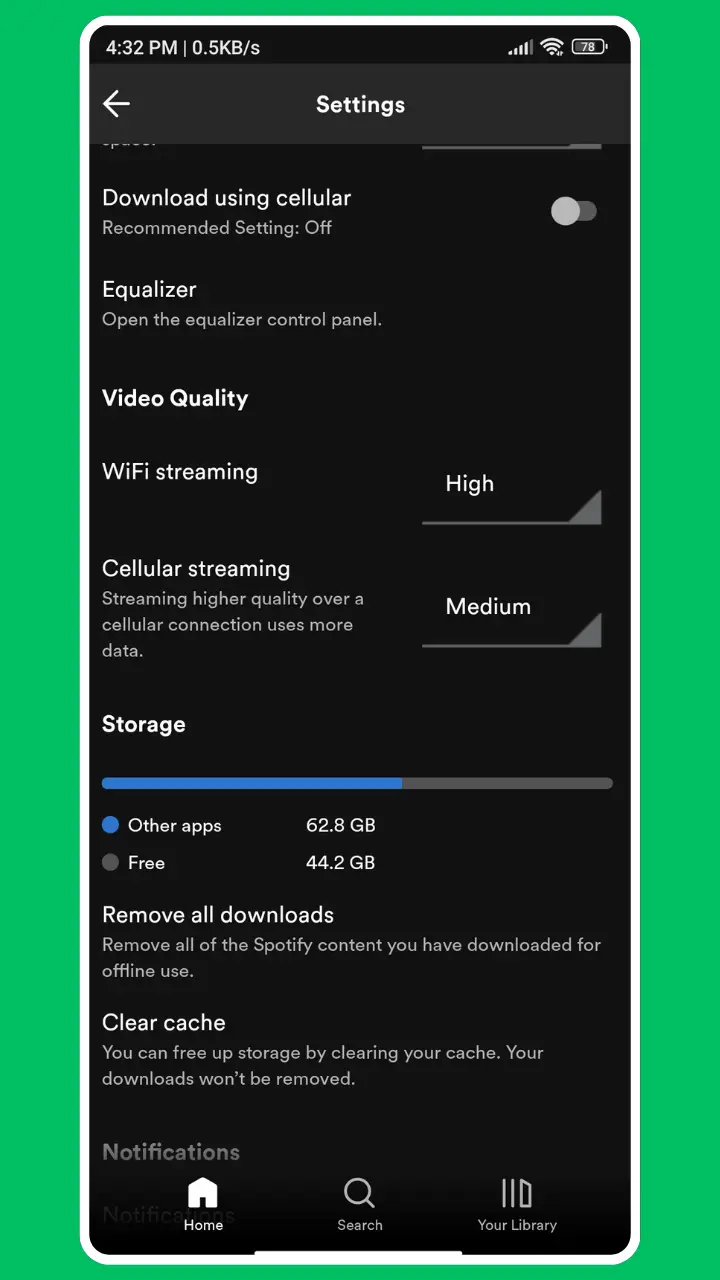Tap Clear cache option
The image size is (720, 1280).
164,1023
